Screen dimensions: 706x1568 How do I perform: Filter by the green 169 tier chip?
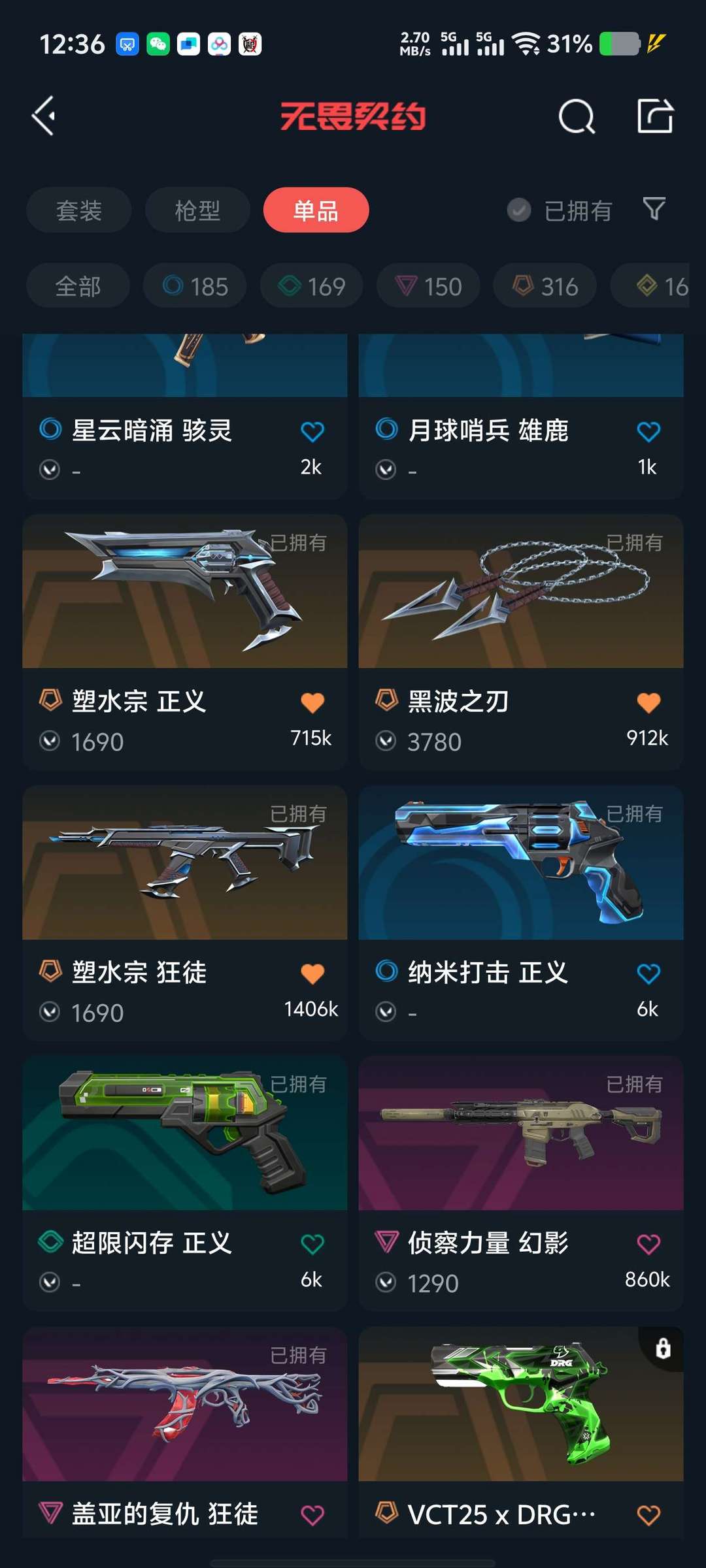pos(311,286)
